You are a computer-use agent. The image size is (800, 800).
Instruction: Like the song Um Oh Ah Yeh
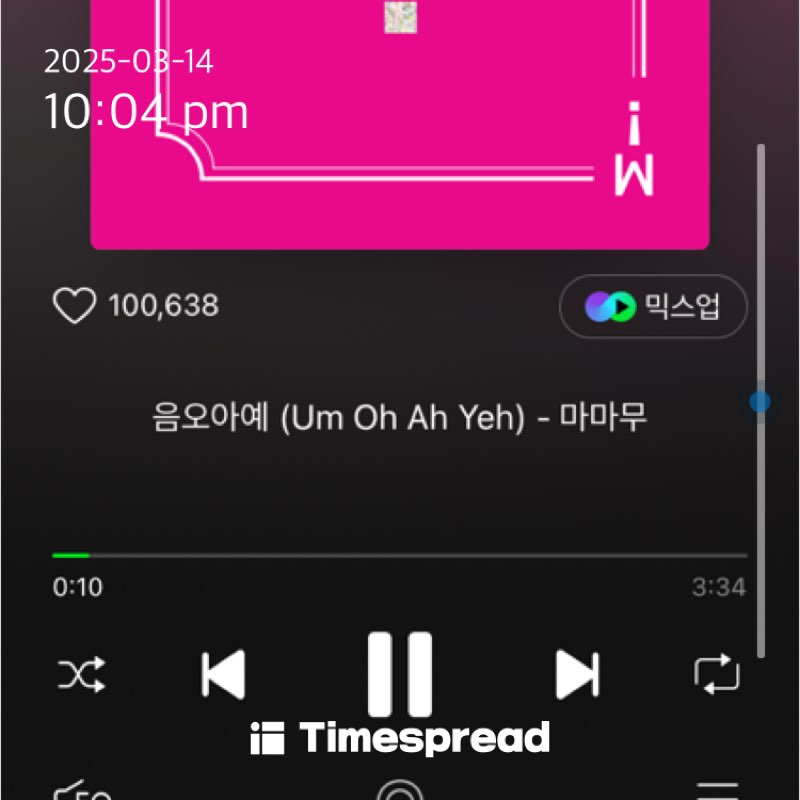click(74, 306)
